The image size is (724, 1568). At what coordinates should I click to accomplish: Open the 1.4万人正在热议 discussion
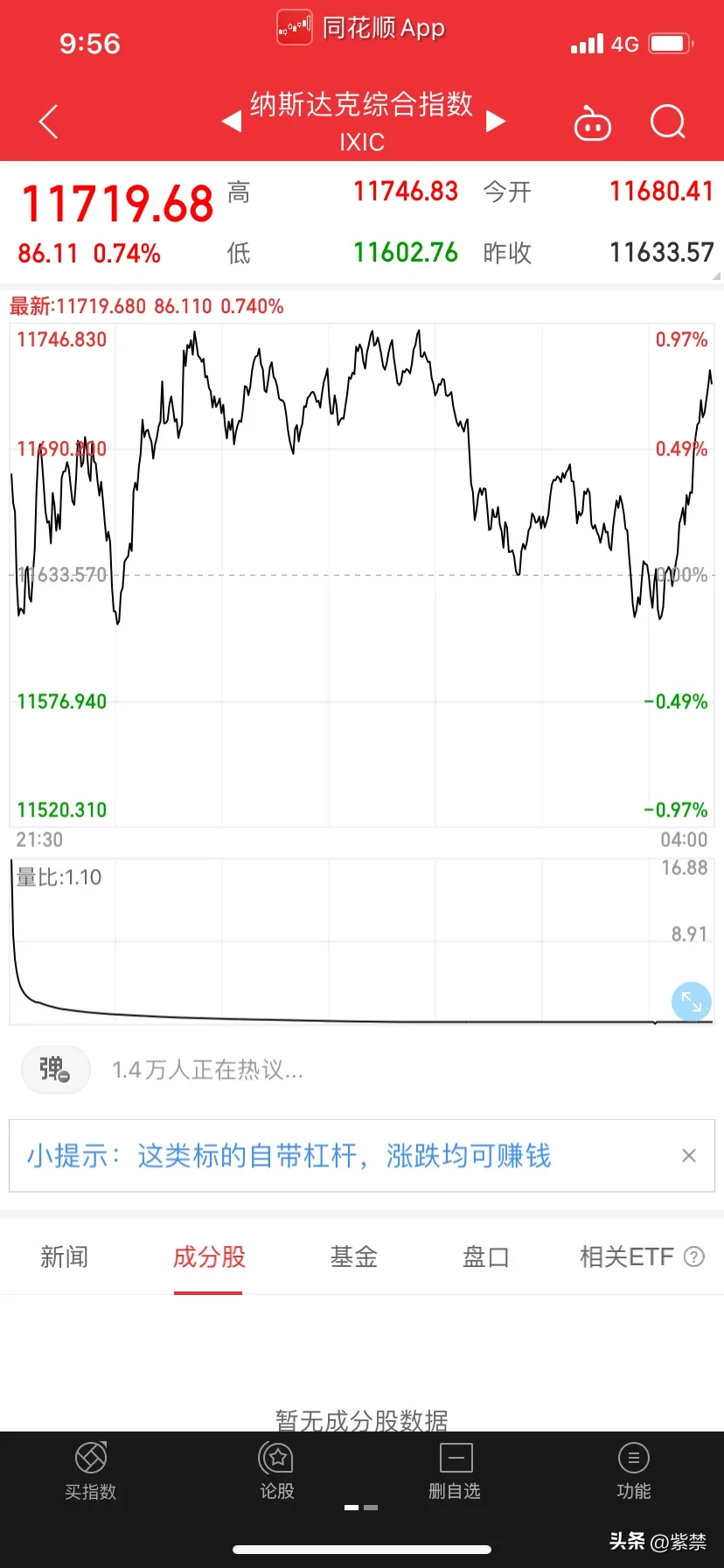click(x=207, y=1069)
